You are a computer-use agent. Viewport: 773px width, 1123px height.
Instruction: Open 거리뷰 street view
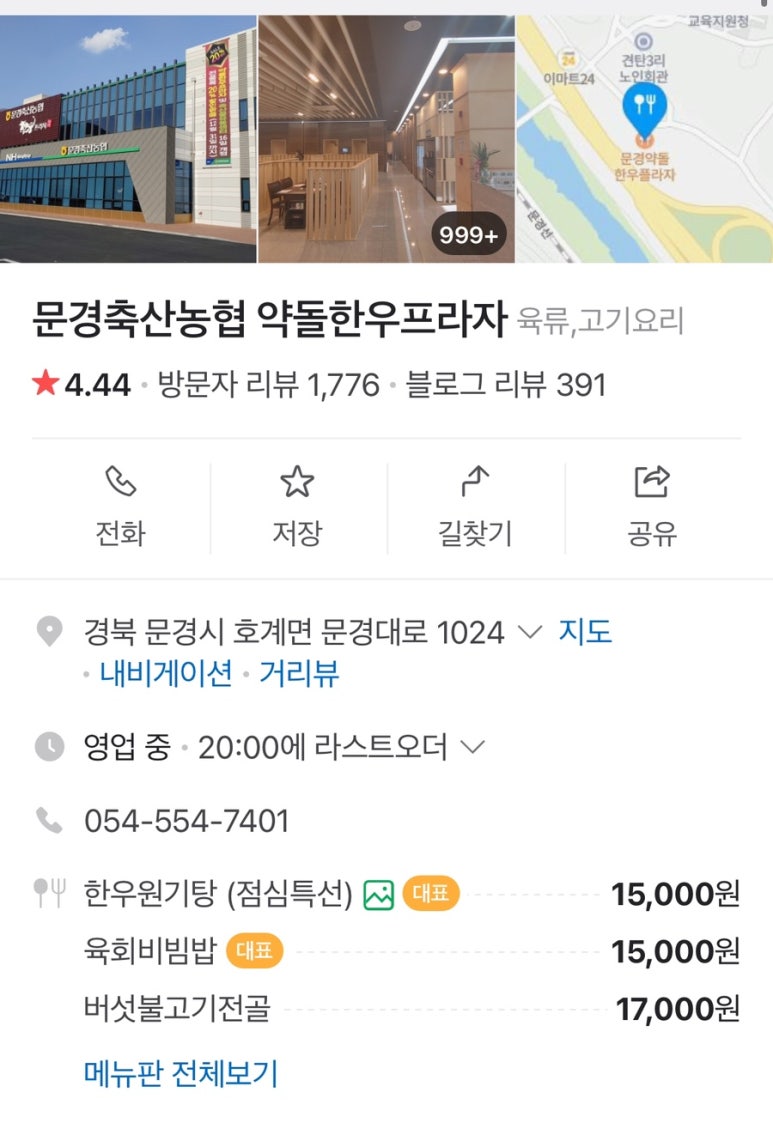299,673
